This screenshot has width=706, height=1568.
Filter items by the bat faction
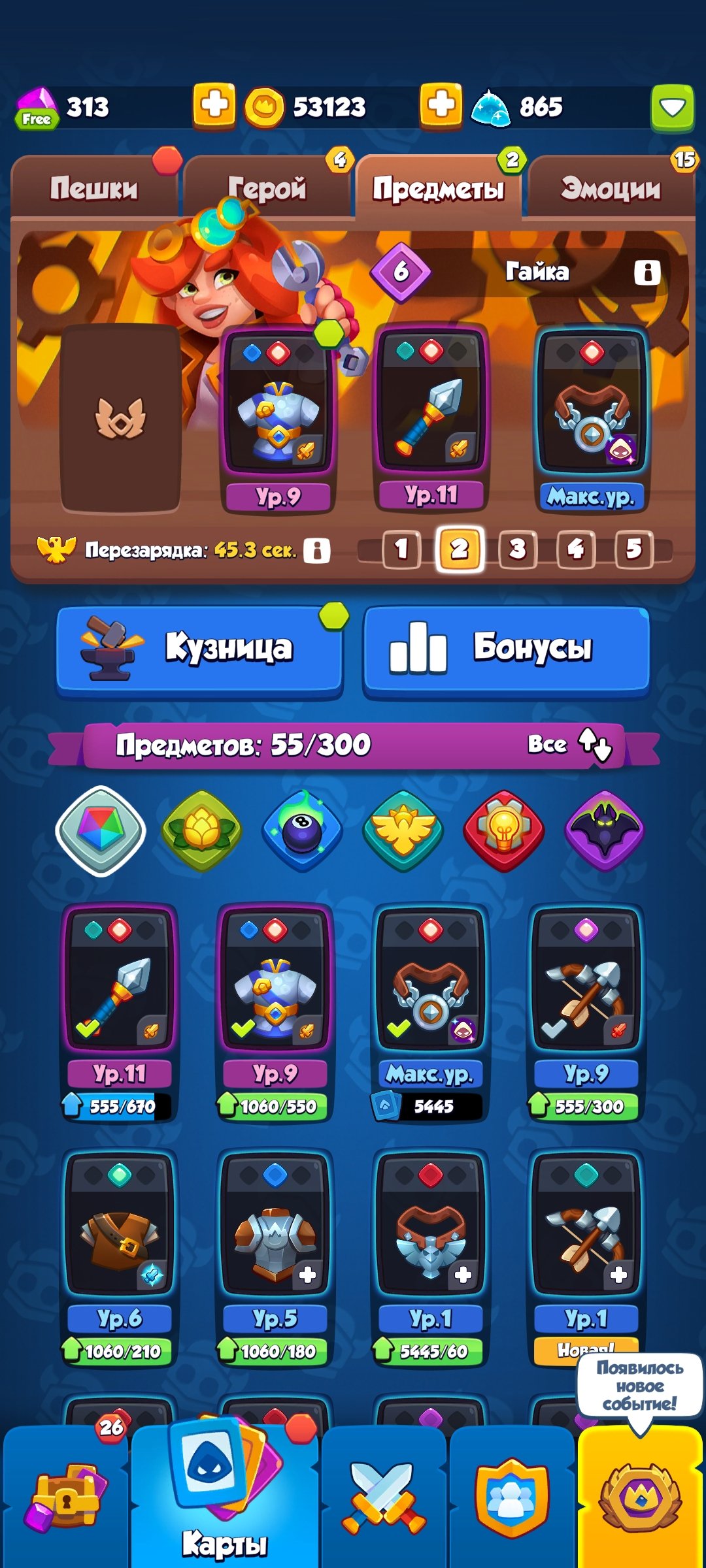604,830
